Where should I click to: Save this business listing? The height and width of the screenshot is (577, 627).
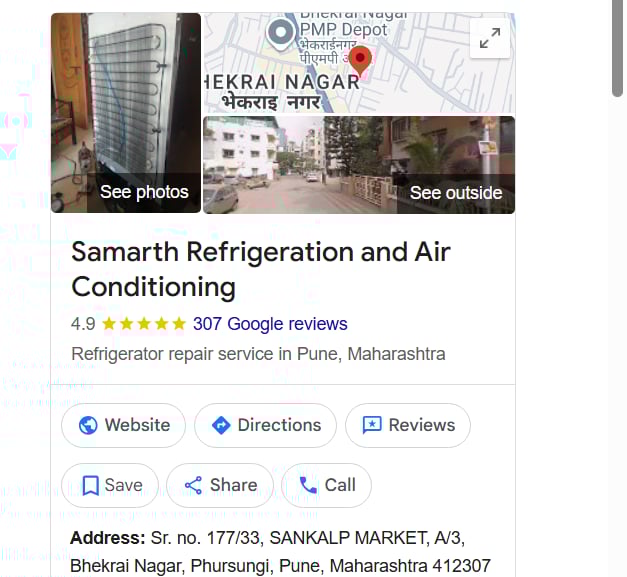(x=110, y=485)
